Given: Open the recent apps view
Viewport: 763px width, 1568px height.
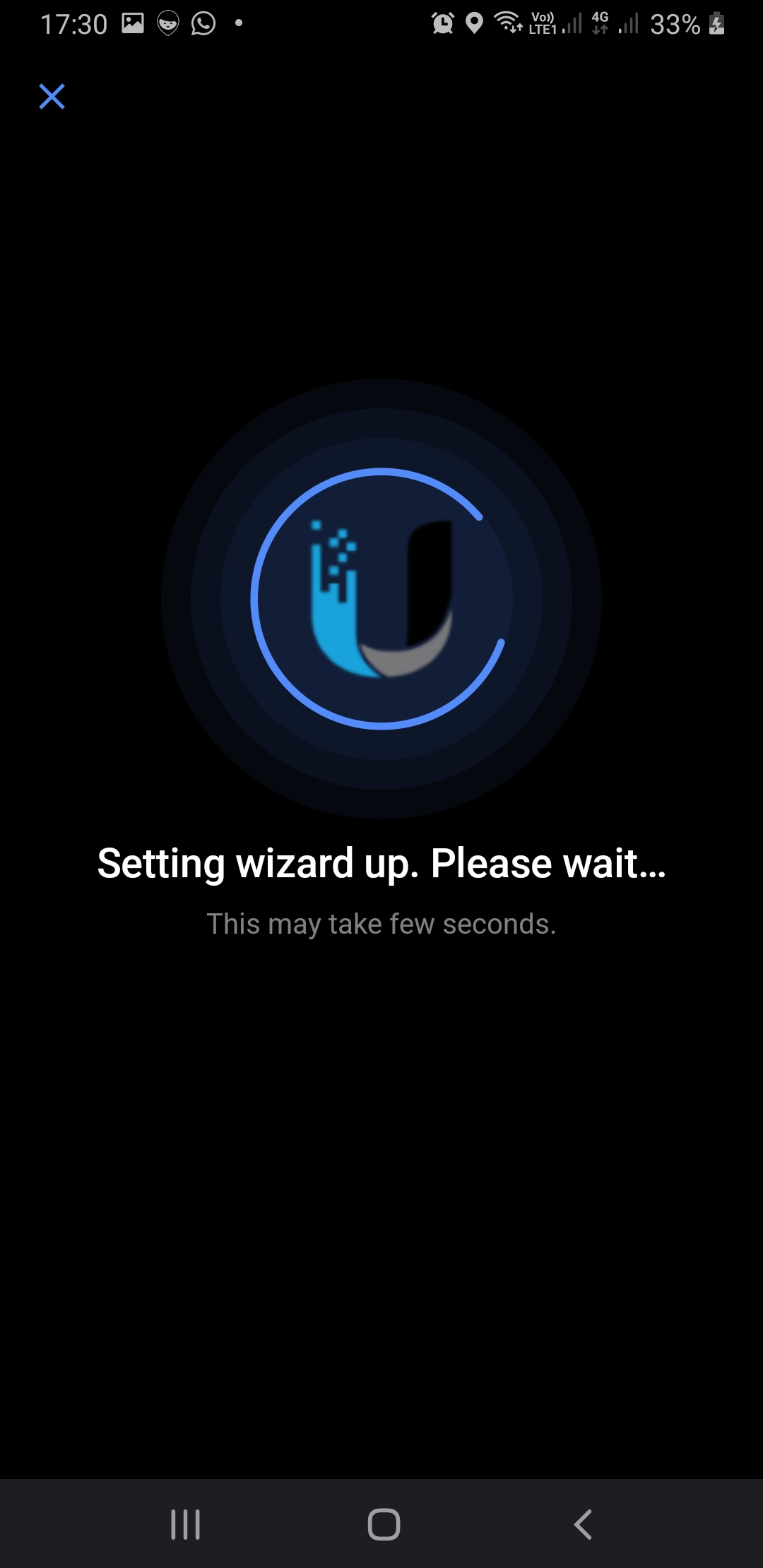Looking at the screenshot, I should click(185, 1524).
